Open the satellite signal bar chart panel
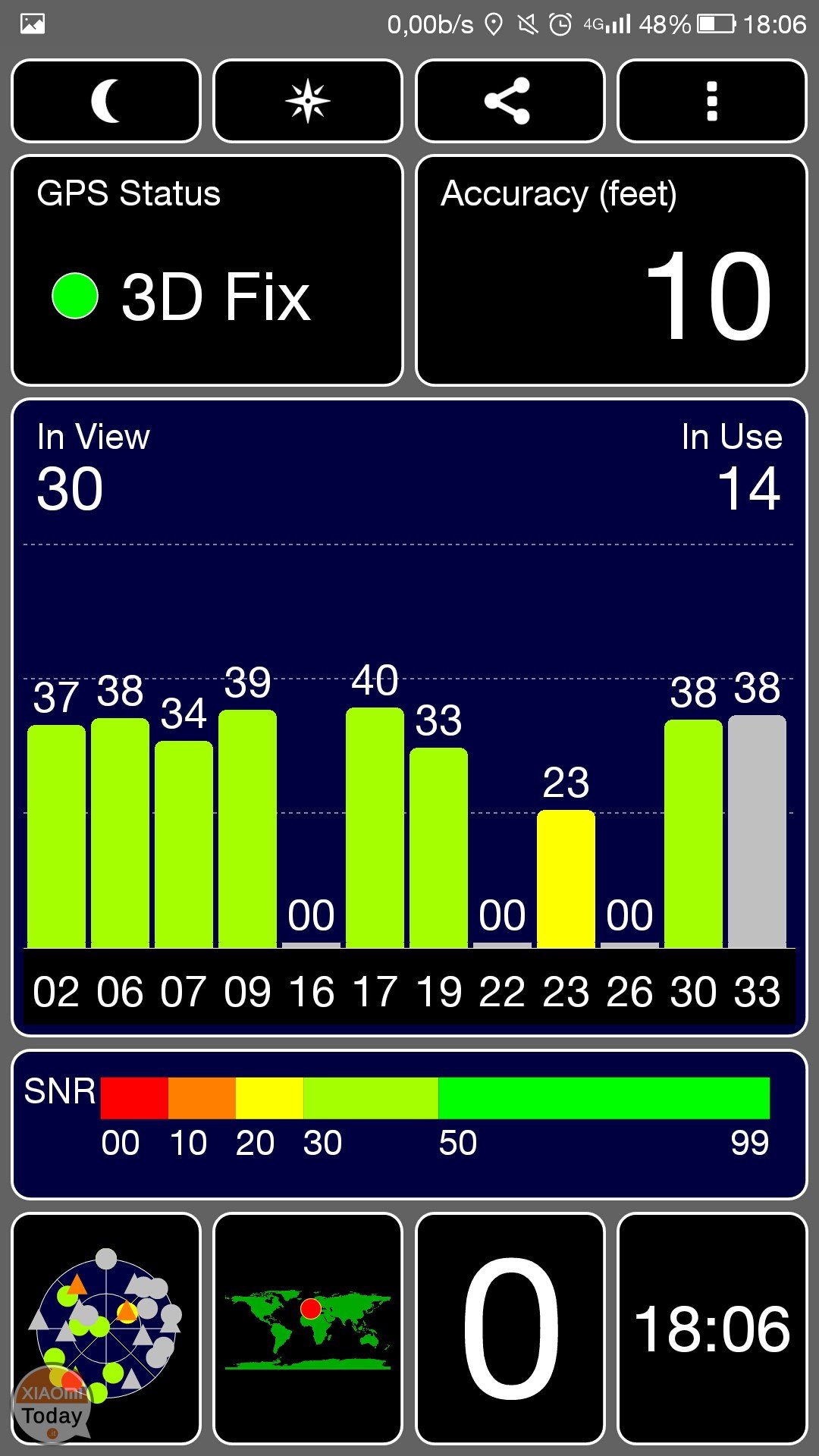This screenshot has height=1456, width=819. click(x=409, y=717)
